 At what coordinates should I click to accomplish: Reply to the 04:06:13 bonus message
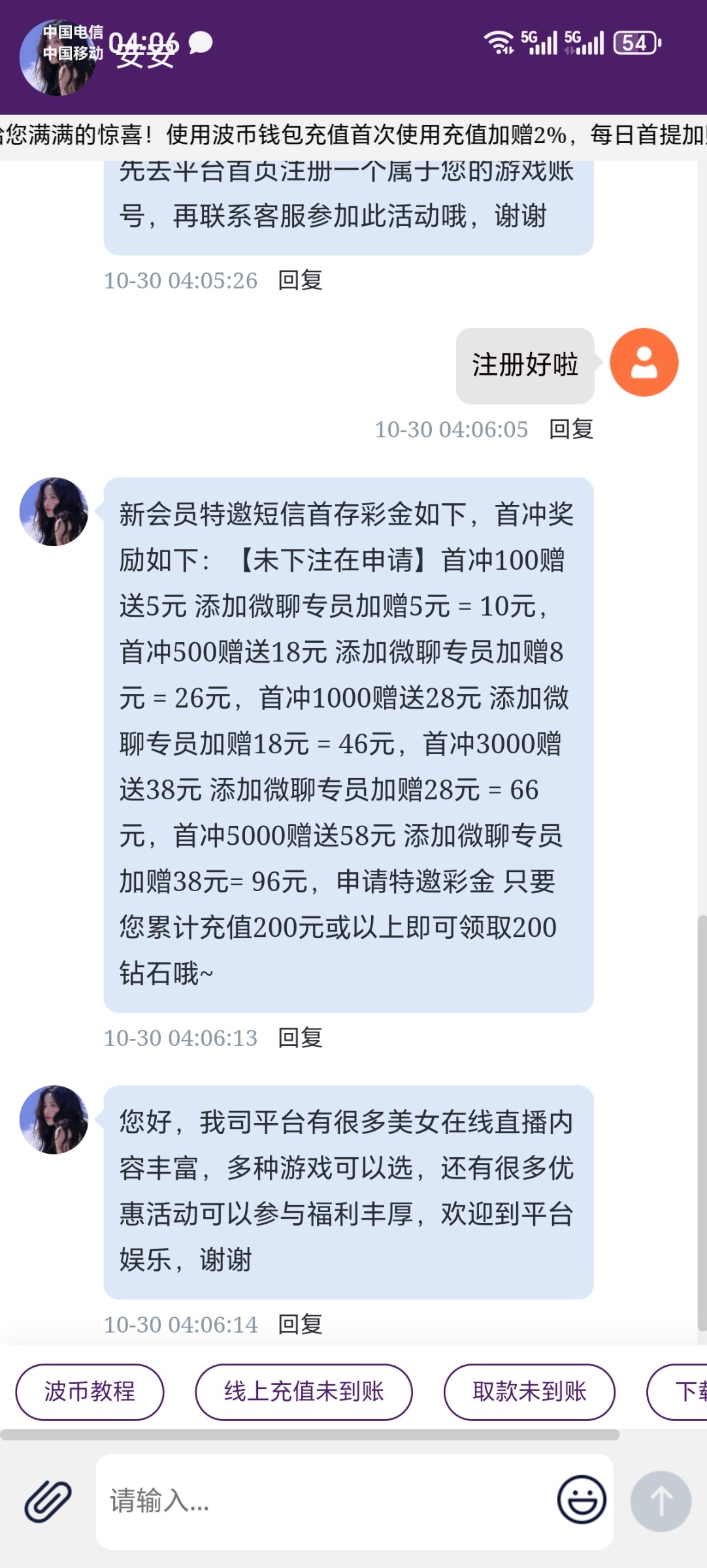(x=301, y=1037)
